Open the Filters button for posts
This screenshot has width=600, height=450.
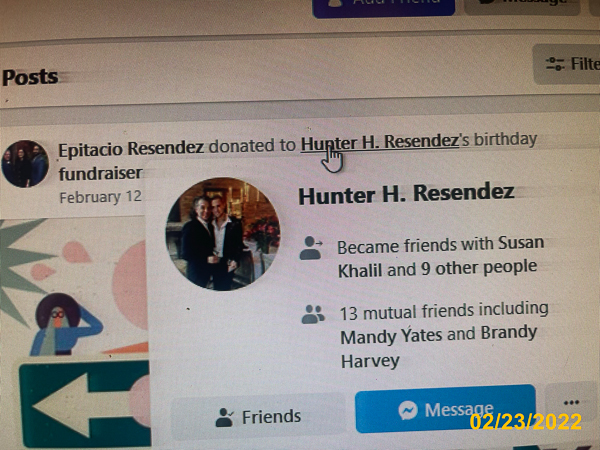coord(568,65)
